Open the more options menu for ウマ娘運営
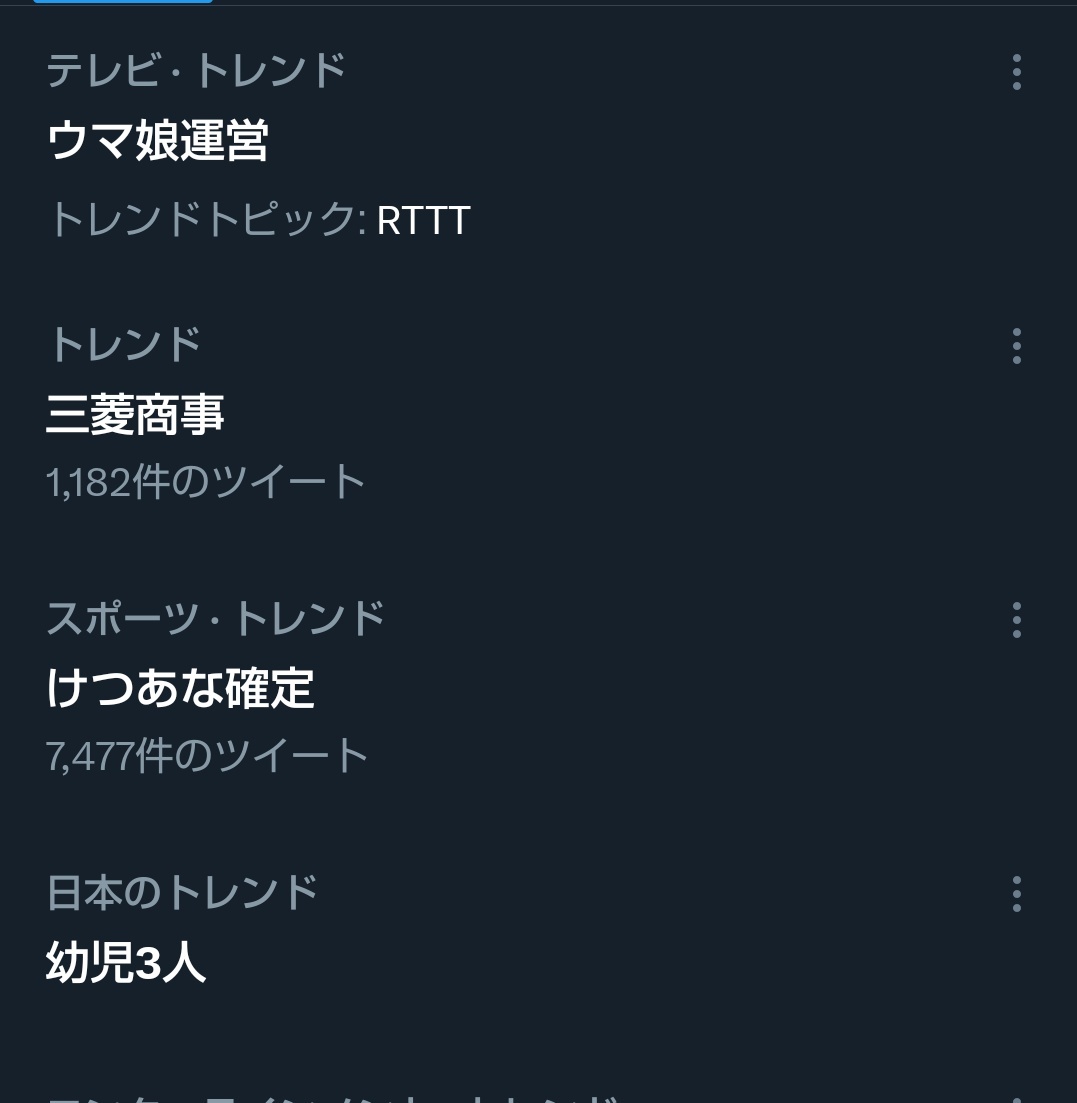 pos(1016,72)
